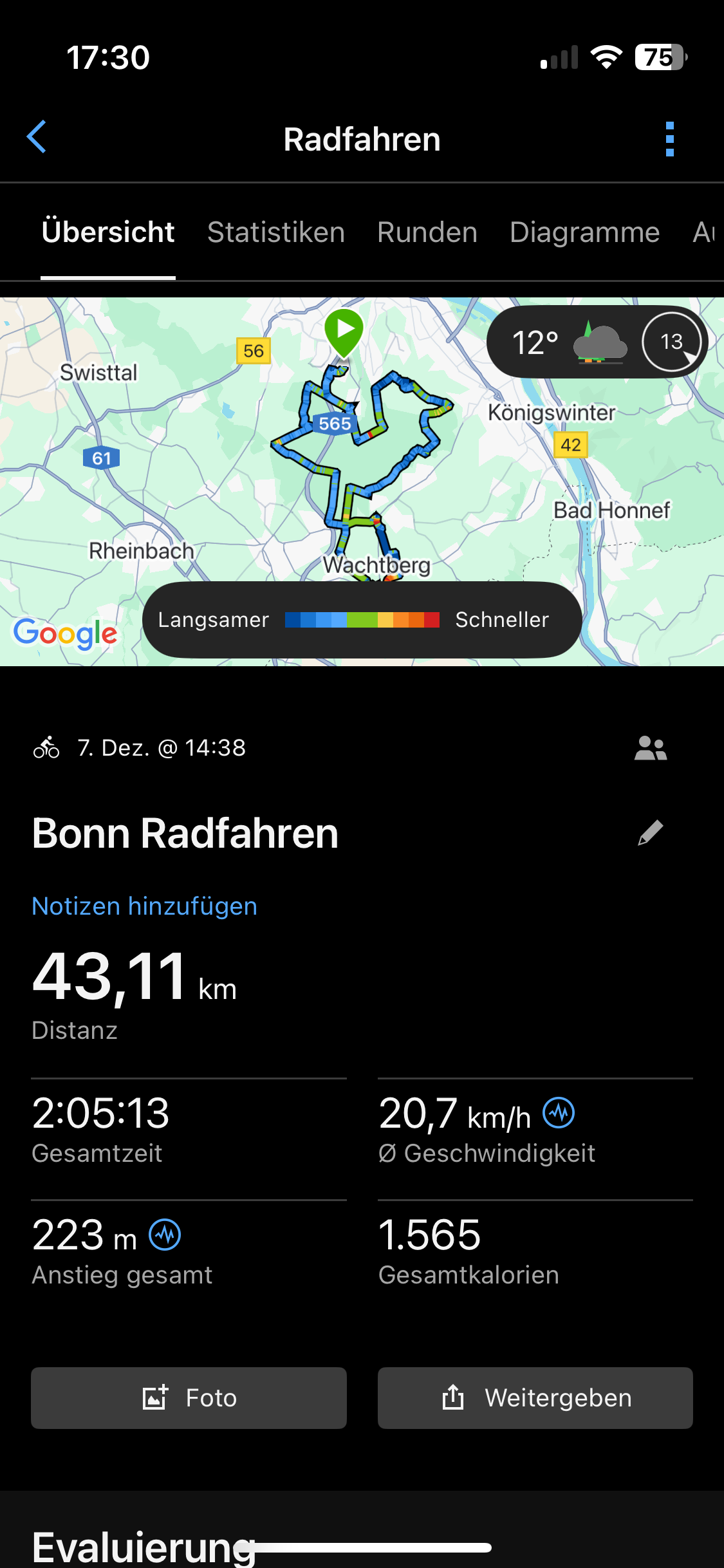
Task: Select the Übersicht tab
Action: (x=108, y=232)
